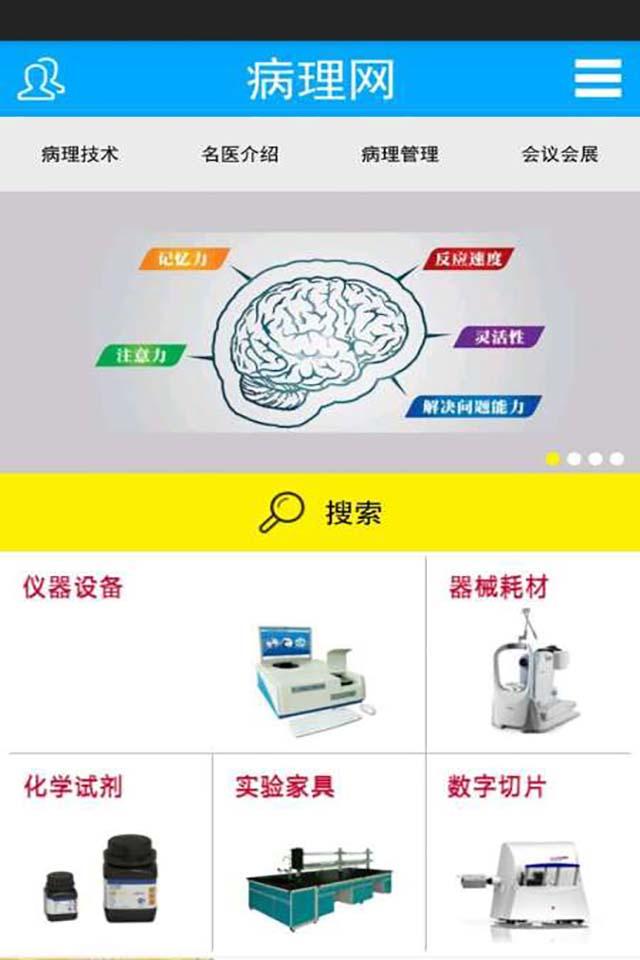The width and height of the screenshot is (640, 960).
Task: Switch to the 病理技术 tab
Action: point(80,154)
